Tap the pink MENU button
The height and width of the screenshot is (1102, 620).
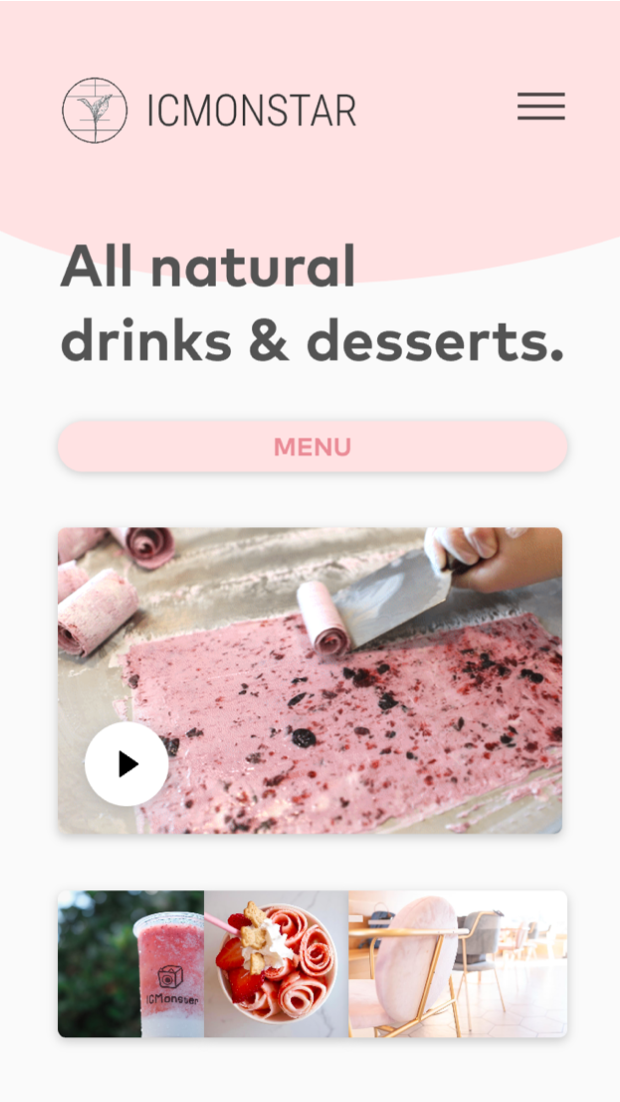pos(312,446)
